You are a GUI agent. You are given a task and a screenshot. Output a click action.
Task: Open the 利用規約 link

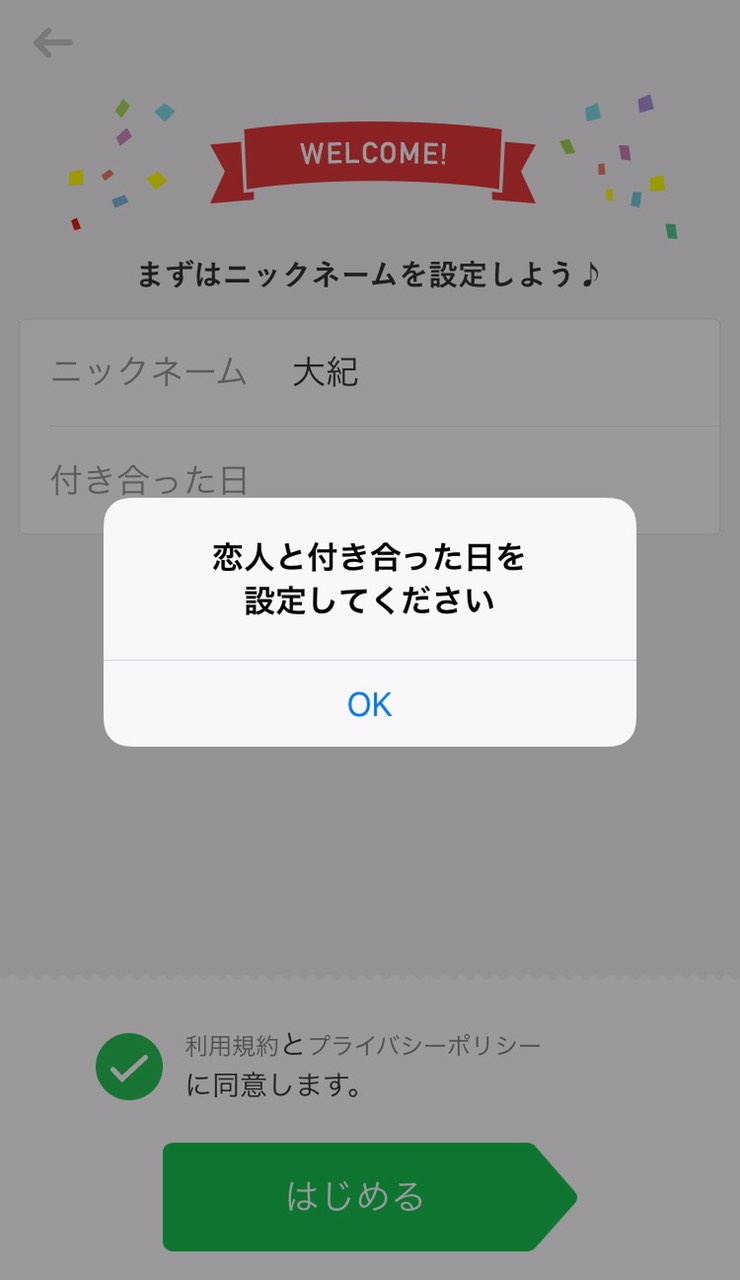click(231, 1046)
